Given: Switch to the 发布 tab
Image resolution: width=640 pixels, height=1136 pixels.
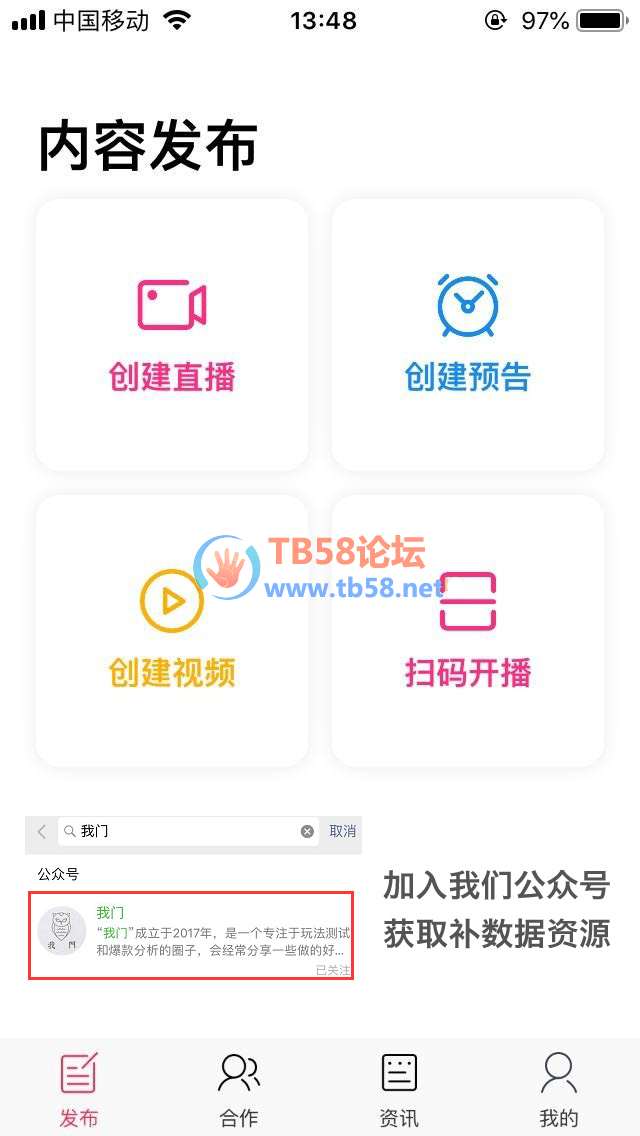Looking at the screenshot, I should pyautogui.click(x=79, y=1088).
